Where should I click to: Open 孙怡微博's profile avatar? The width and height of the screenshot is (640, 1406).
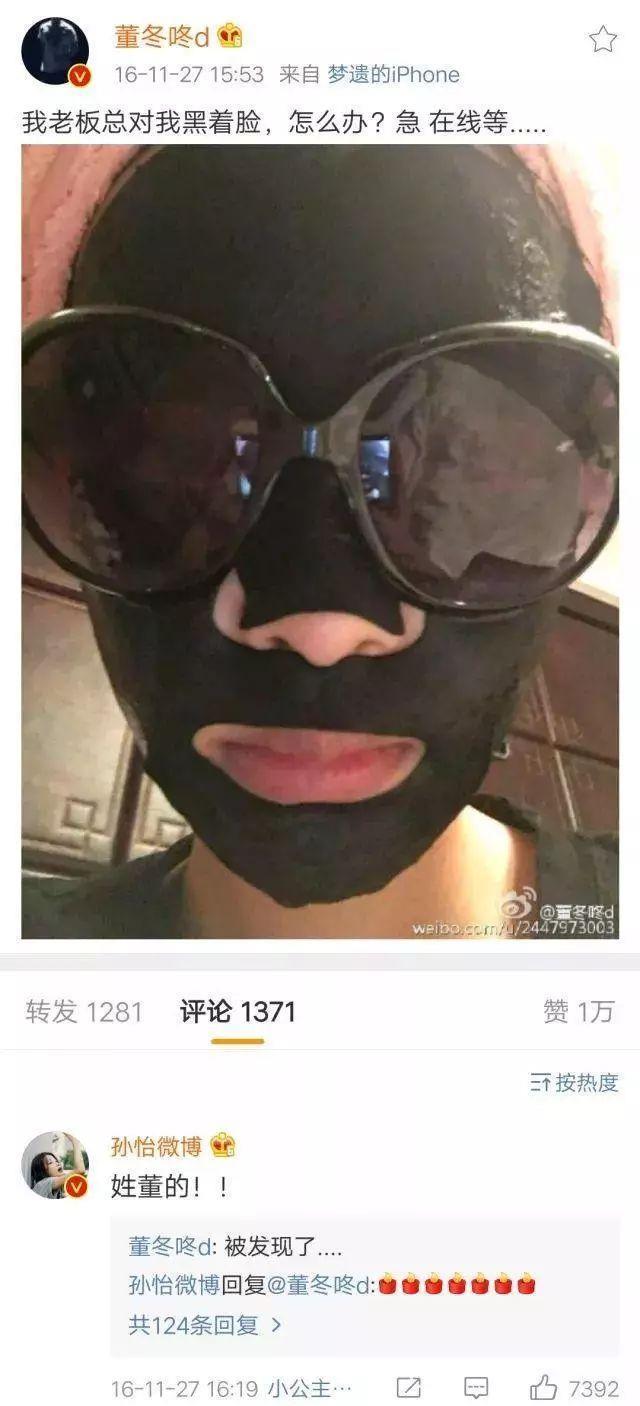(x=56, y=1165)
